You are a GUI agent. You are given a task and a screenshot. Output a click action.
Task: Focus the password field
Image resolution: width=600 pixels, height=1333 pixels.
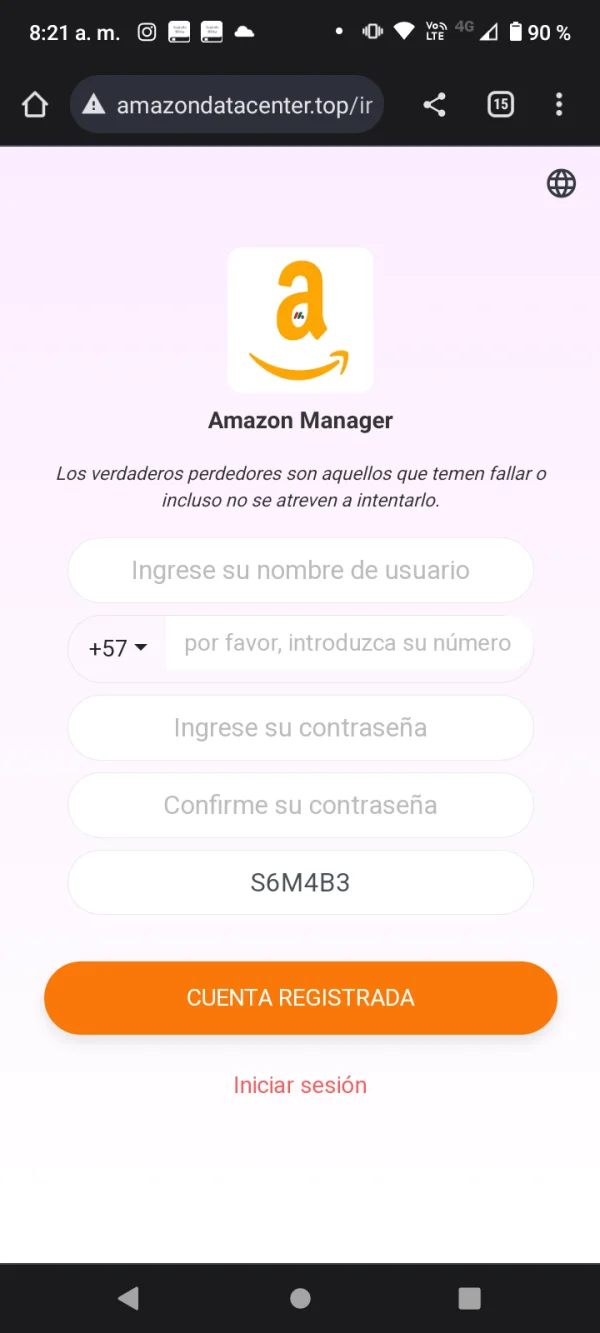[x=300, y=728]
